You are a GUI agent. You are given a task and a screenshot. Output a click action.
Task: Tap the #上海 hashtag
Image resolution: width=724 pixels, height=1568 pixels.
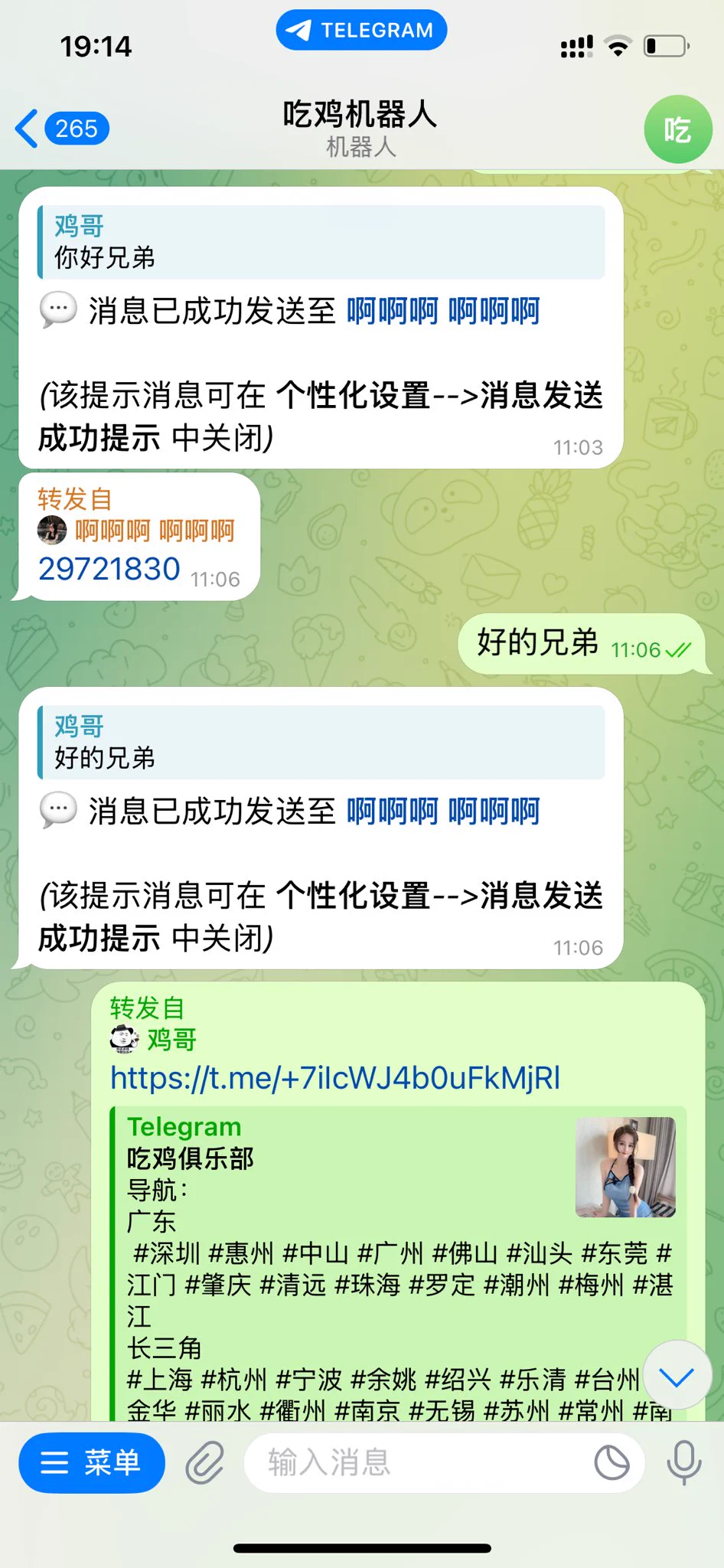click(x=159, y=1380)
